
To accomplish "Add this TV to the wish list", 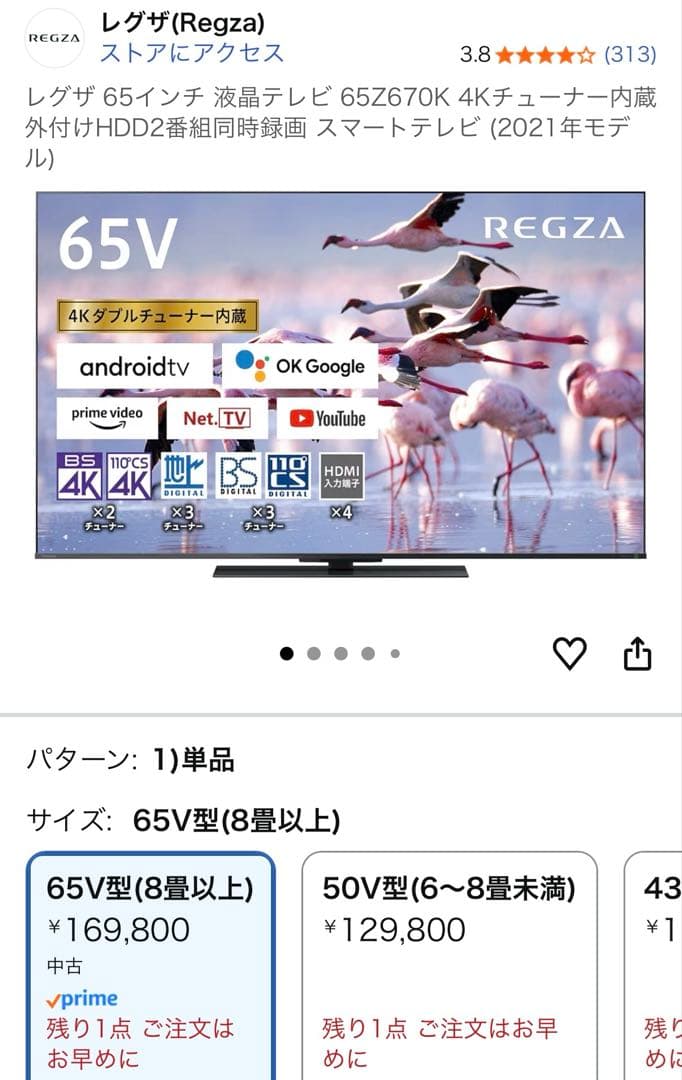I will pyautogui.click(x=569, y=654).
